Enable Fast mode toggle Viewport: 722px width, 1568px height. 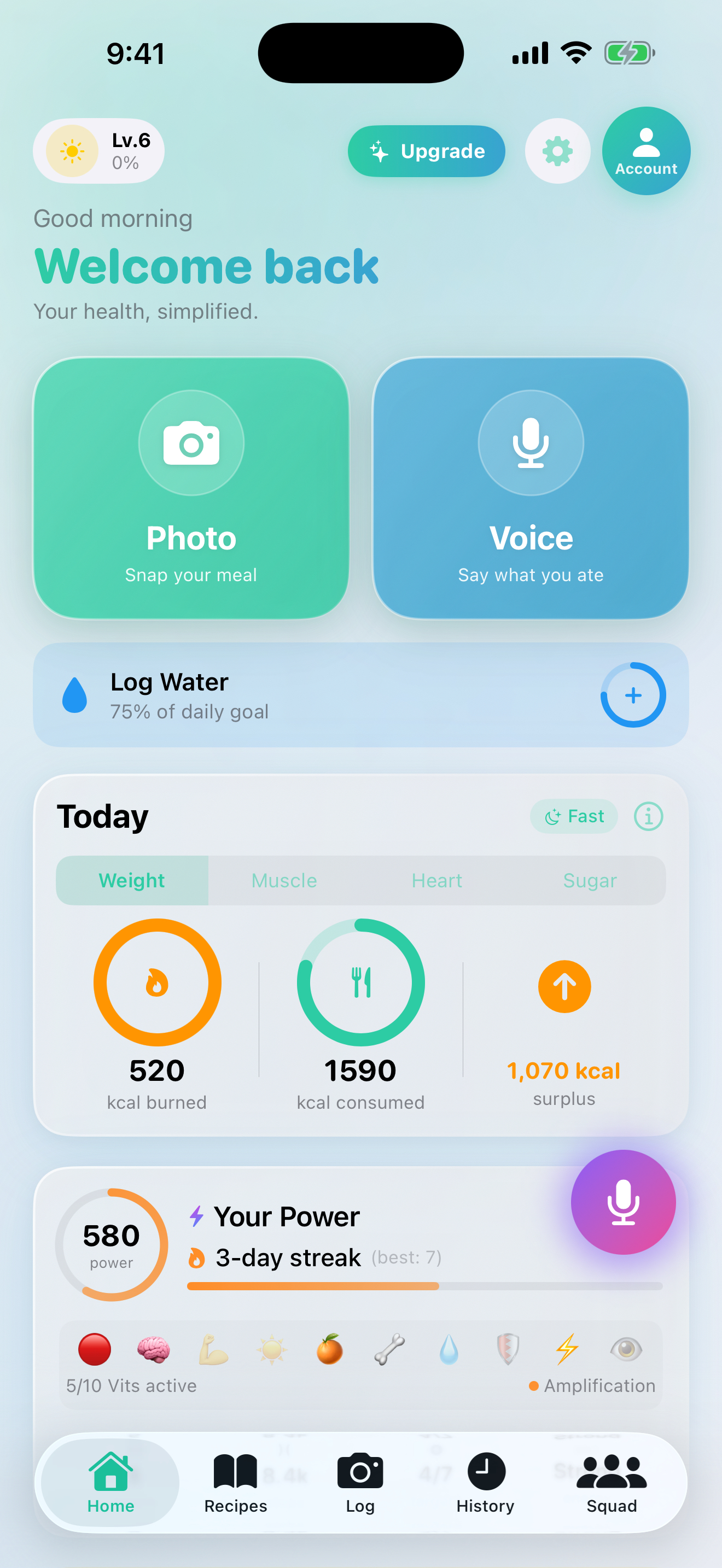[x=573, y=816]
